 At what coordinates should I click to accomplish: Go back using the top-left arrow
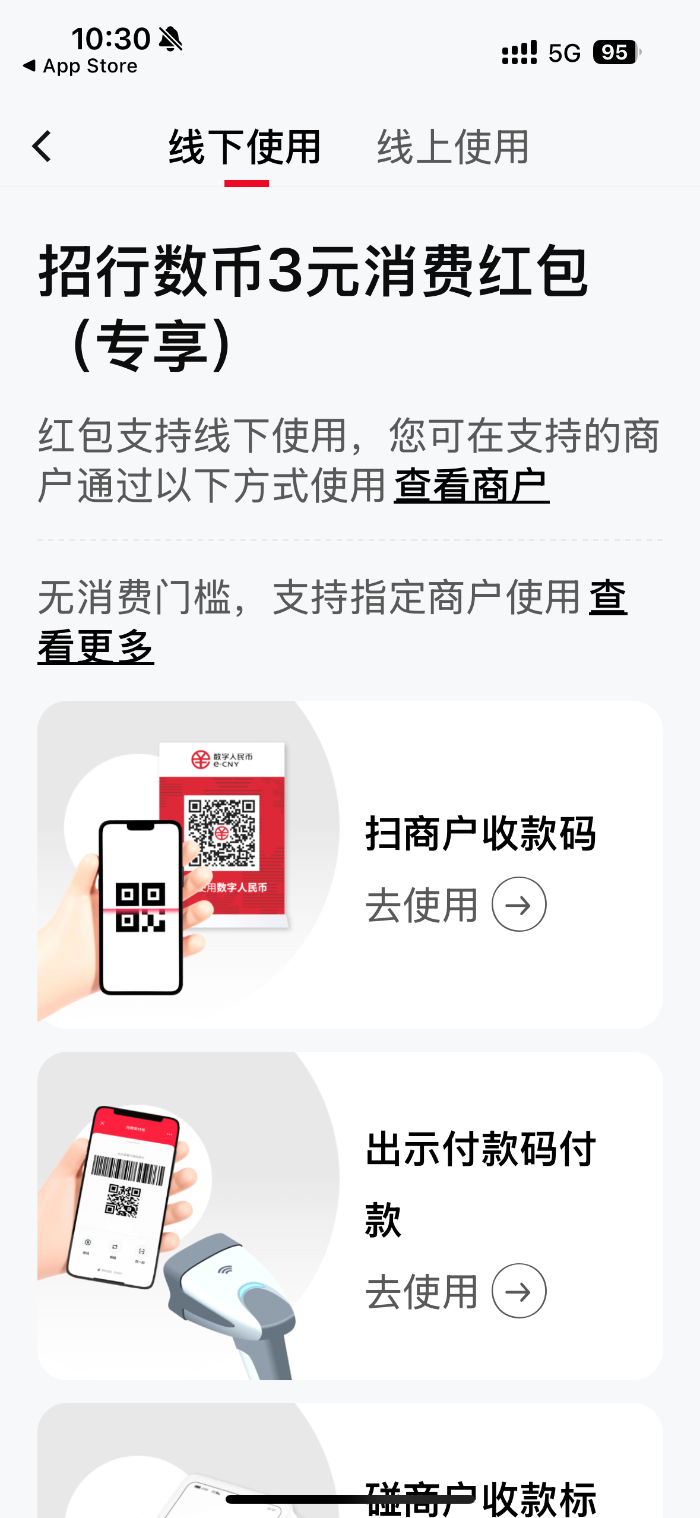pyautogui.click(x=42, y=147)
